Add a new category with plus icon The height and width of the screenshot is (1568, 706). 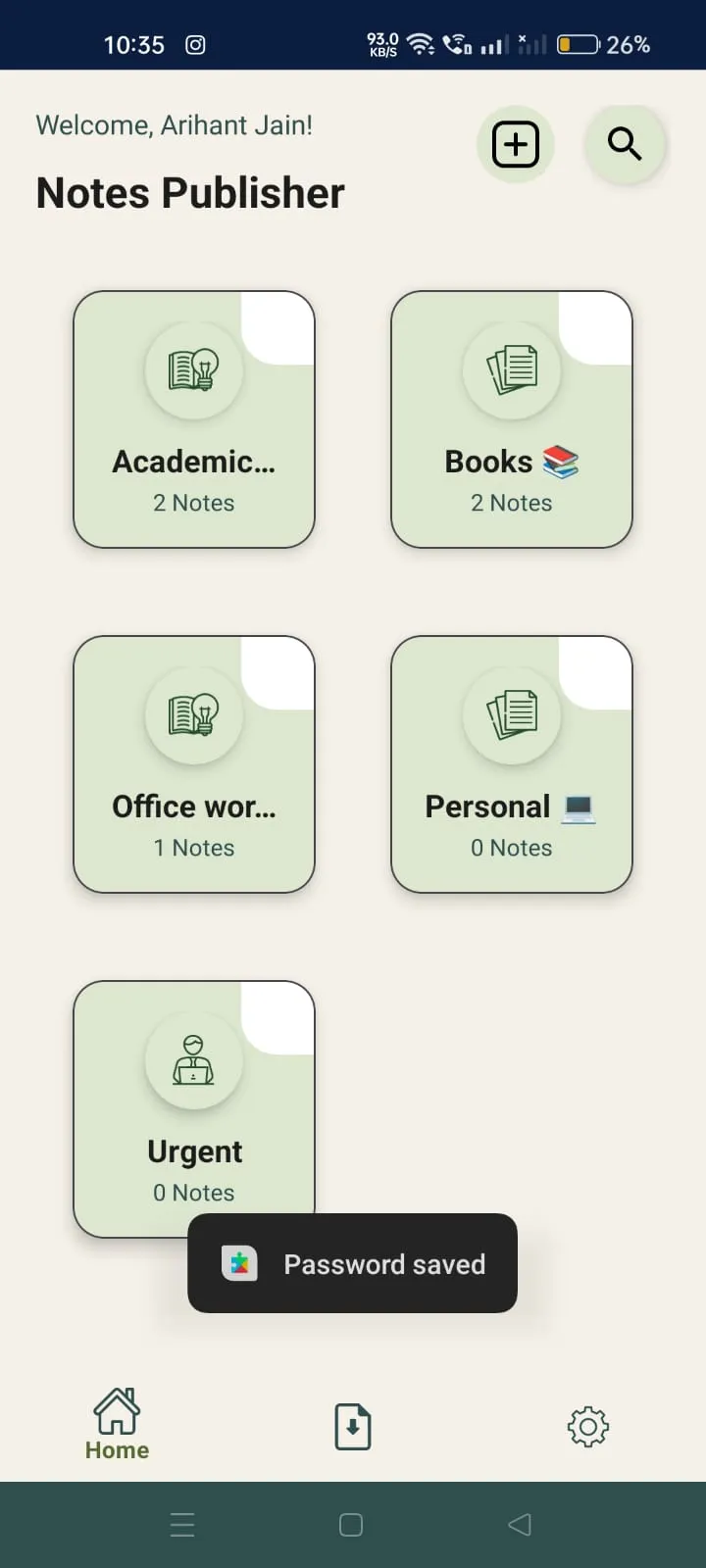[x=516, y=145]
